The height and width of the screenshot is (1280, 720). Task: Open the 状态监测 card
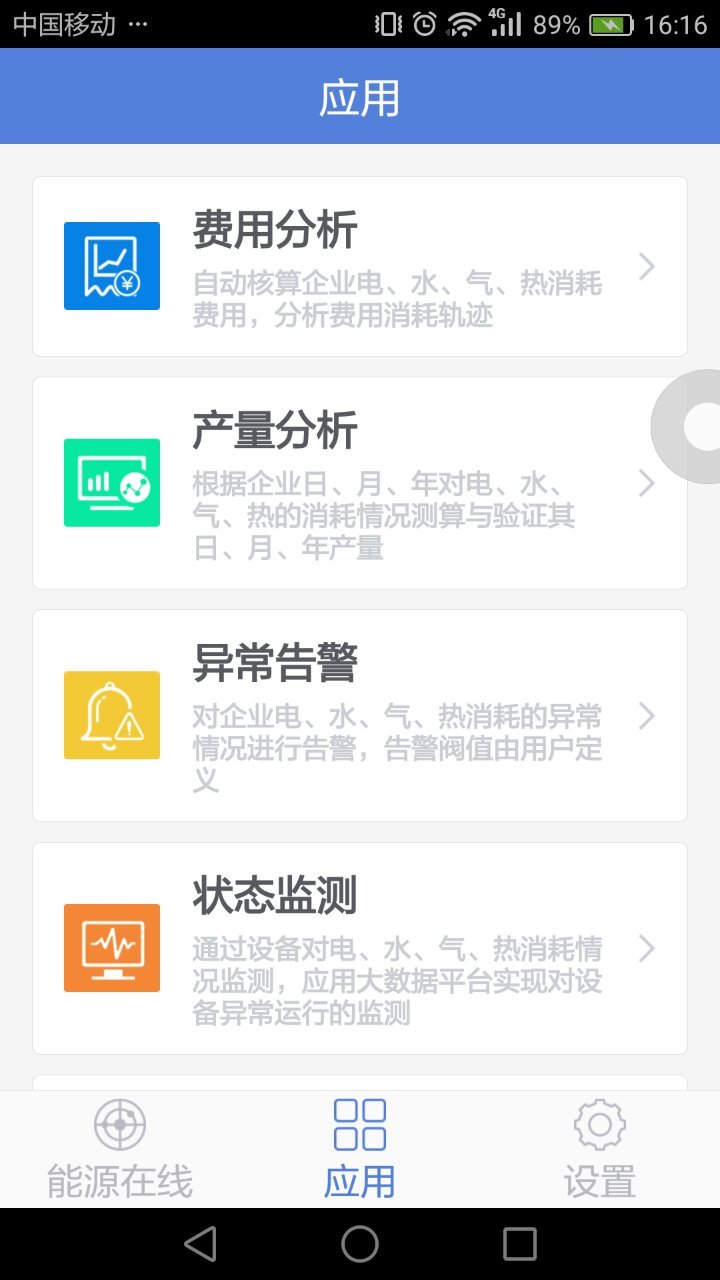pyautogui.click(x=360, y=948)
